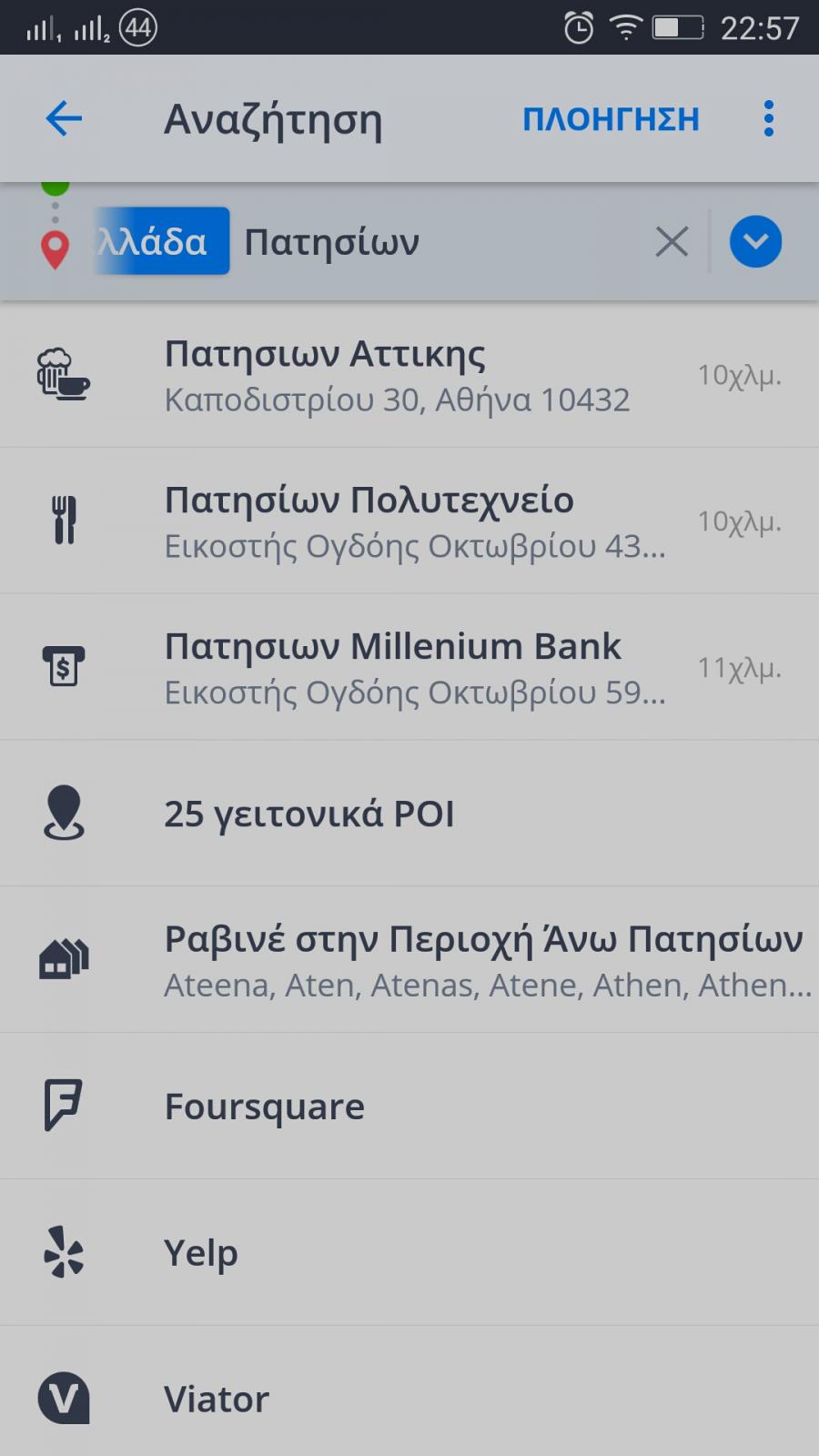Open the three-dot overflow menu
Screen dimensions: 819x1456
point(769,119)
